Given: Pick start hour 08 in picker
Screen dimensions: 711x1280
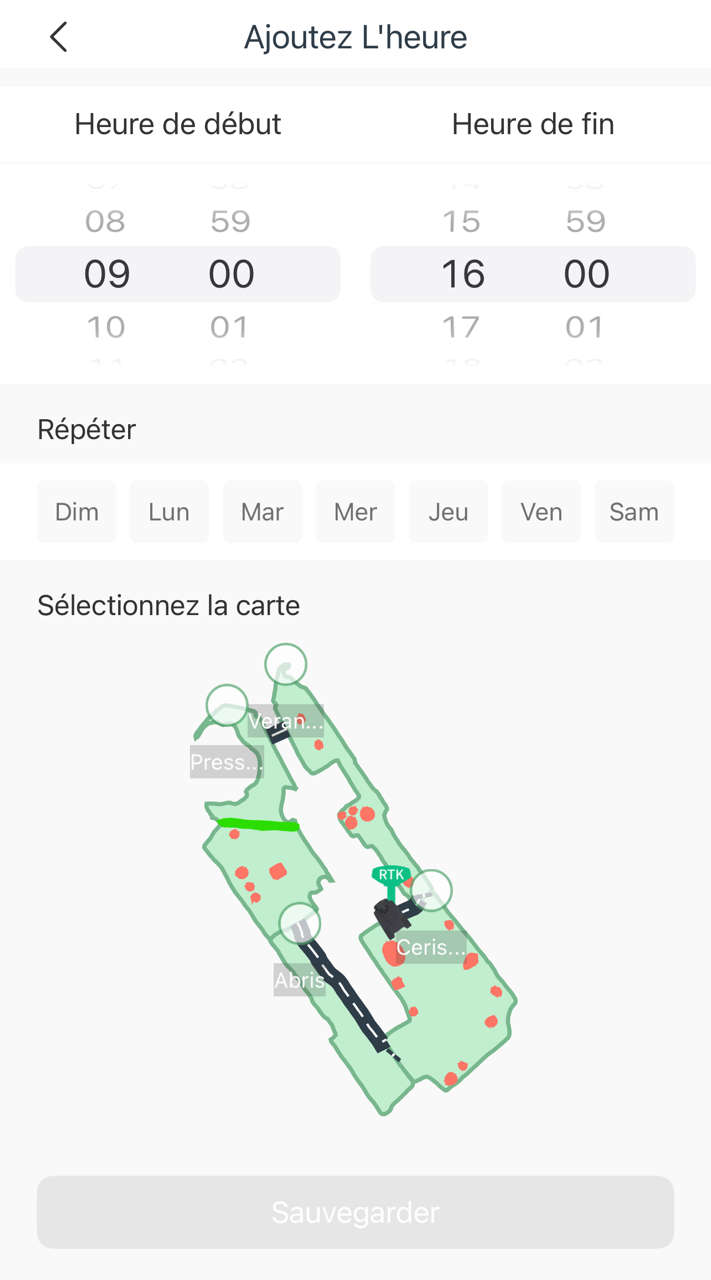Looking at the screenshot, I should (106, 221).
